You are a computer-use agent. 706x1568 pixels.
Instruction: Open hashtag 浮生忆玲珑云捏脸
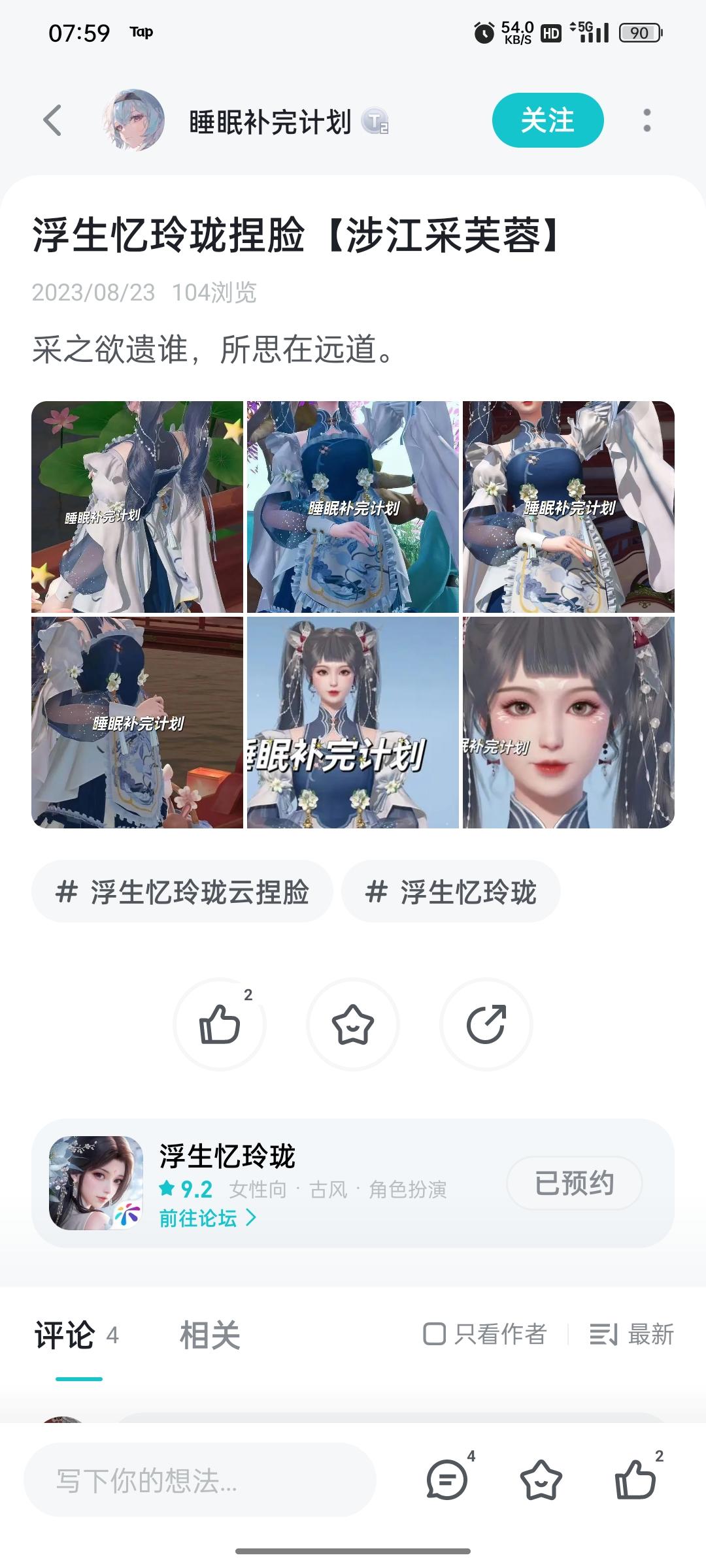[x=181, y=890]
